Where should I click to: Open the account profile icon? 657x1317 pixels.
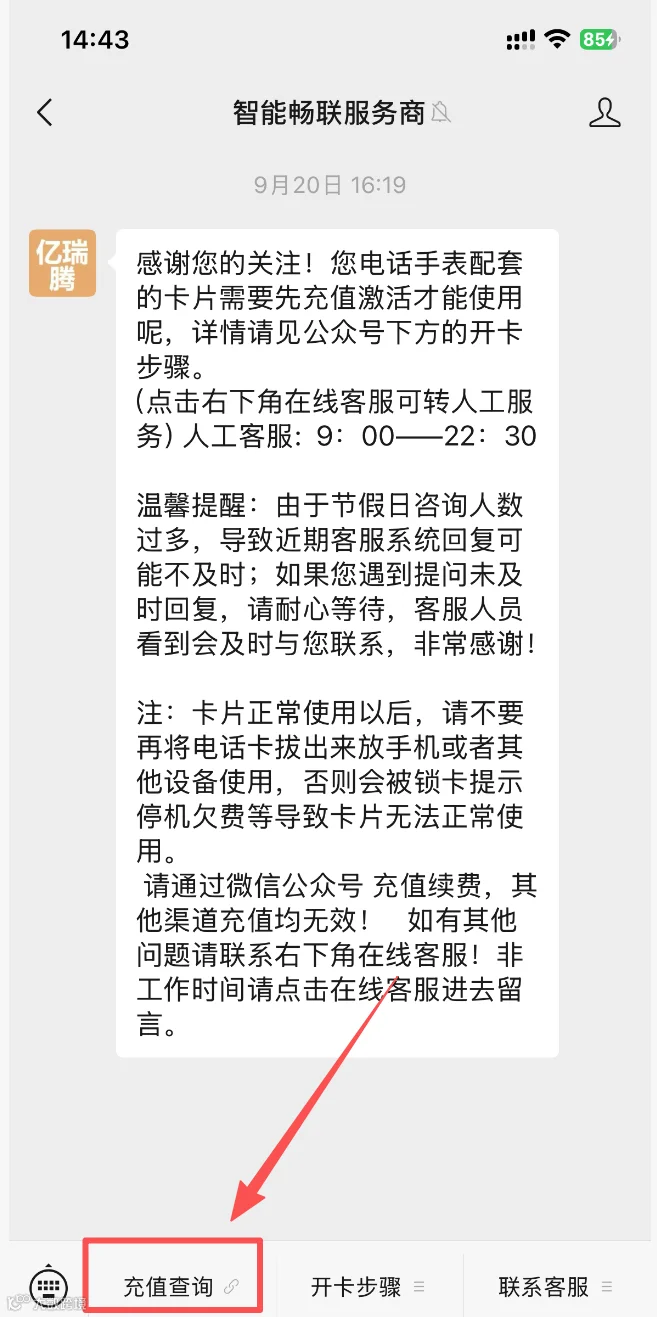[x=604, y=112]
